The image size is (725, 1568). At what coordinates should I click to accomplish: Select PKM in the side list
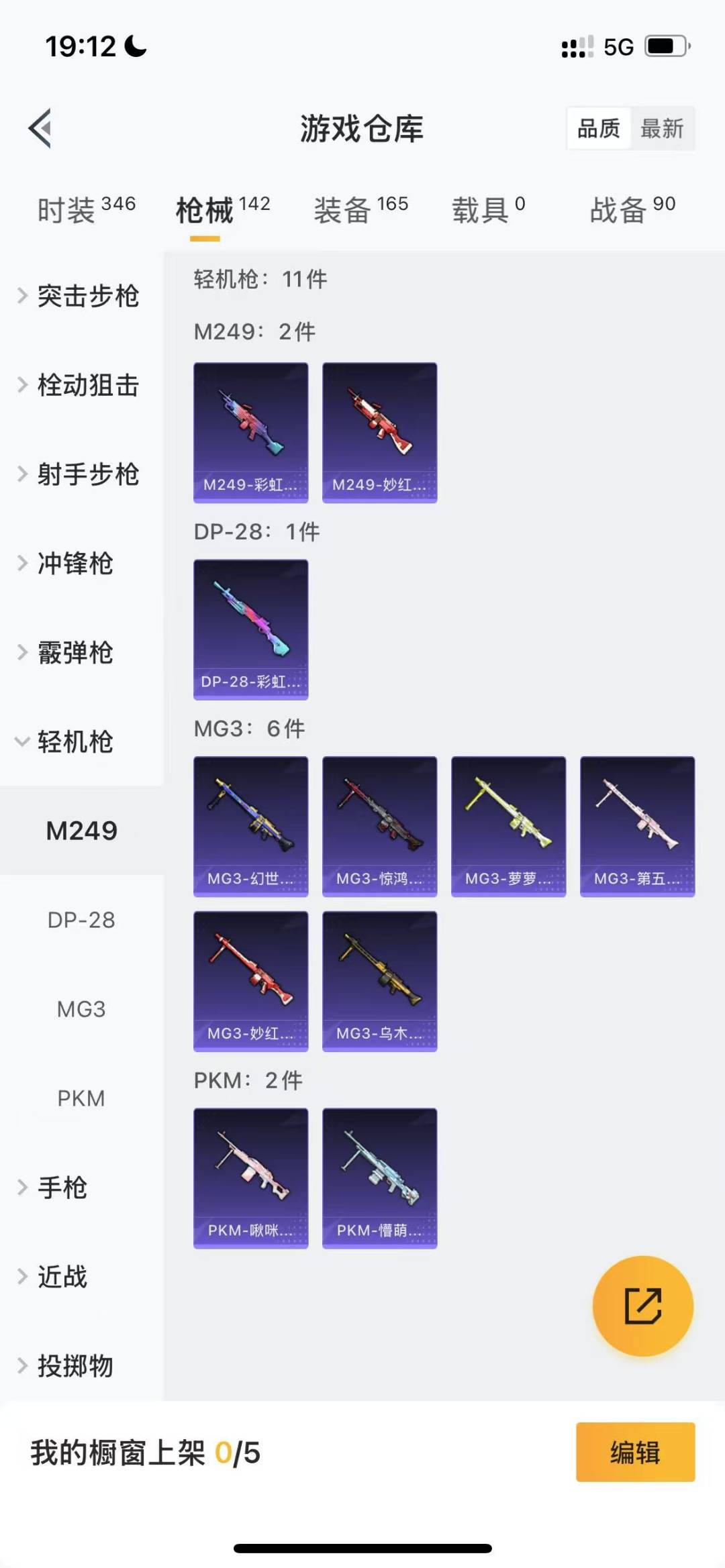coord(81,1098)
